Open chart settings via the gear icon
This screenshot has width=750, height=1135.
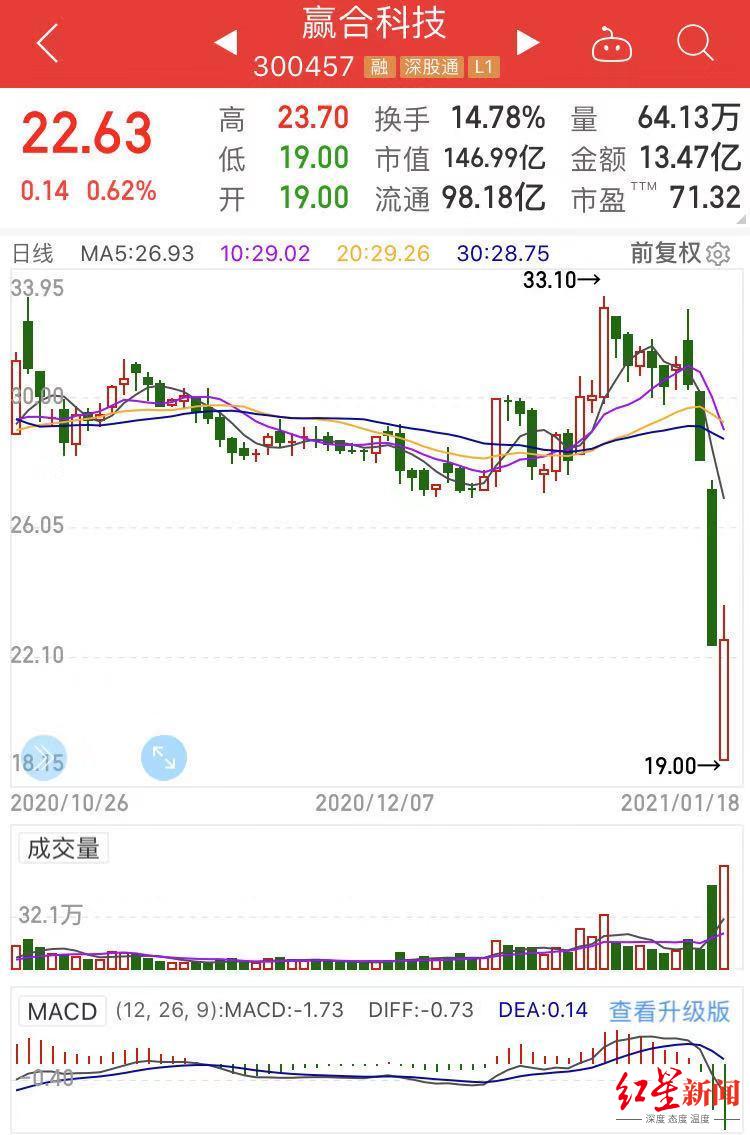pyautogui.click(x=719, y=255)
